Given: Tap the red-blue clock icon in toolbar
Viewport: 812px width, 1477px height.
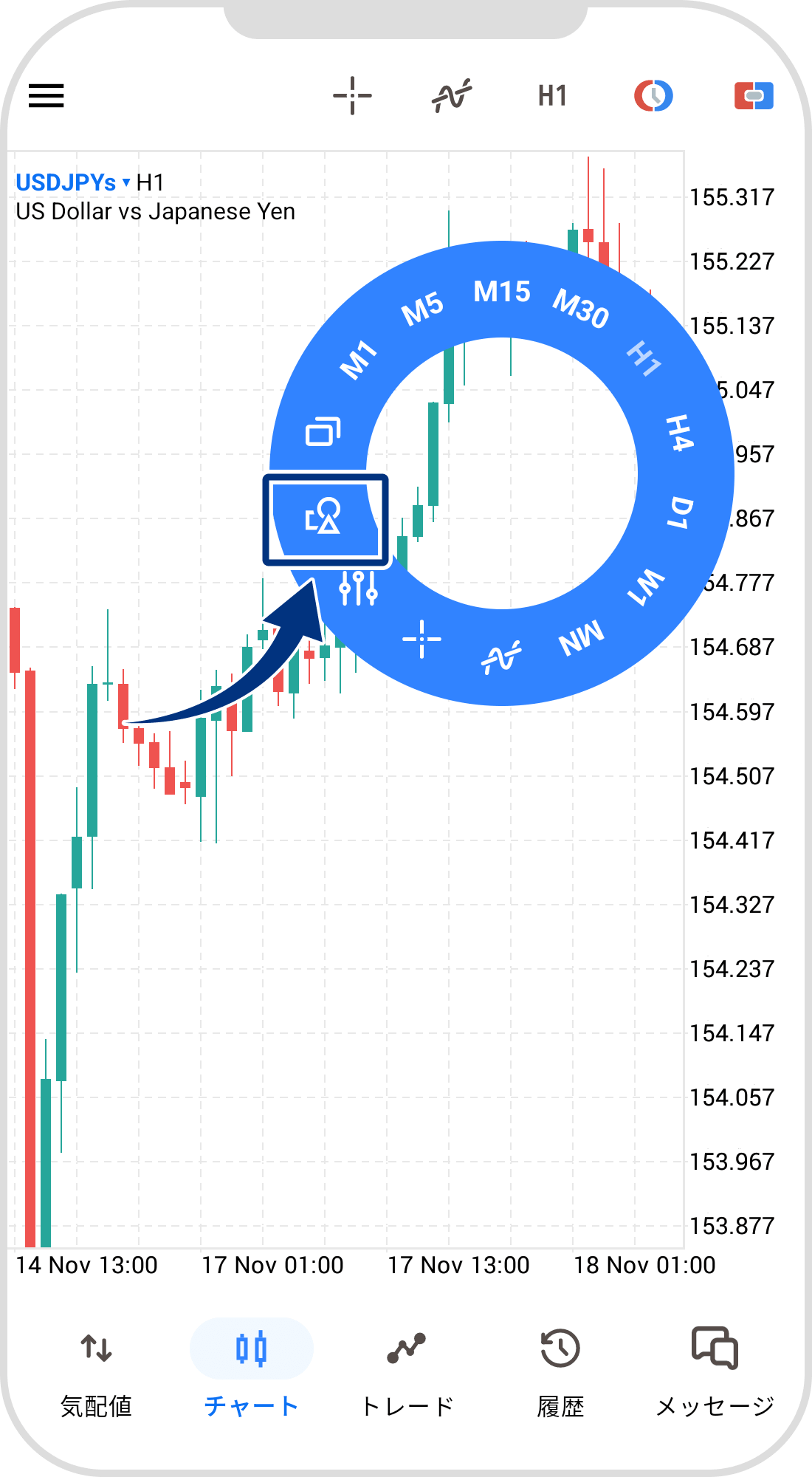Looking at the screenshot, I should pyautogui.click(x=653, y=95).
